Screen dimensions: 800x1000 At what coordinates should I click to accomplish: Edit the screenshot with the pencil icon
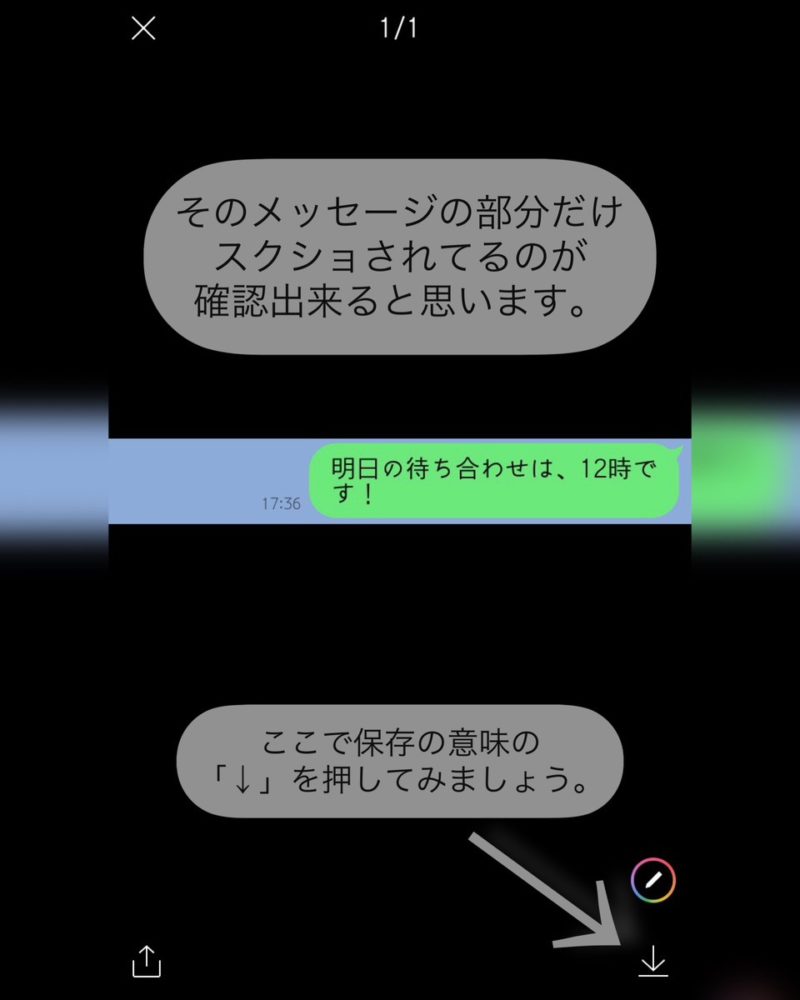653,880
